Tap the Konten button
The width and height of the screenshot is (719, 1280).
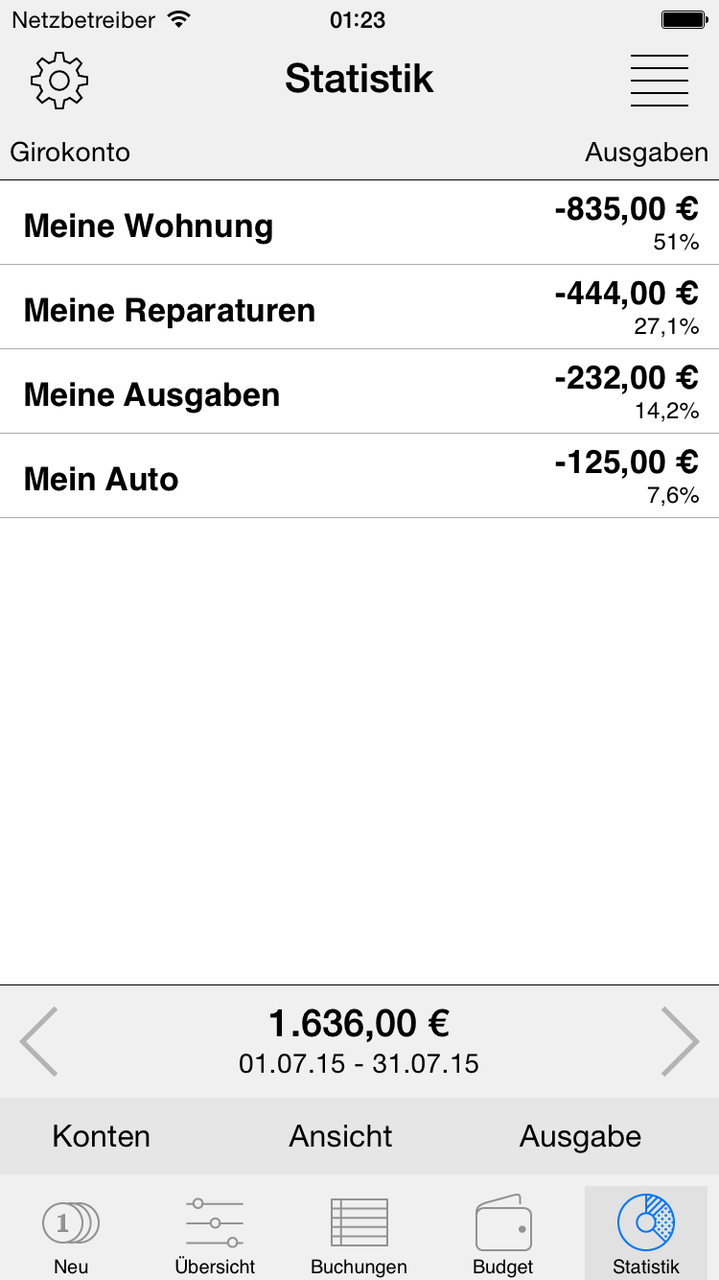pyautogui.click(x=101, y=1136)
